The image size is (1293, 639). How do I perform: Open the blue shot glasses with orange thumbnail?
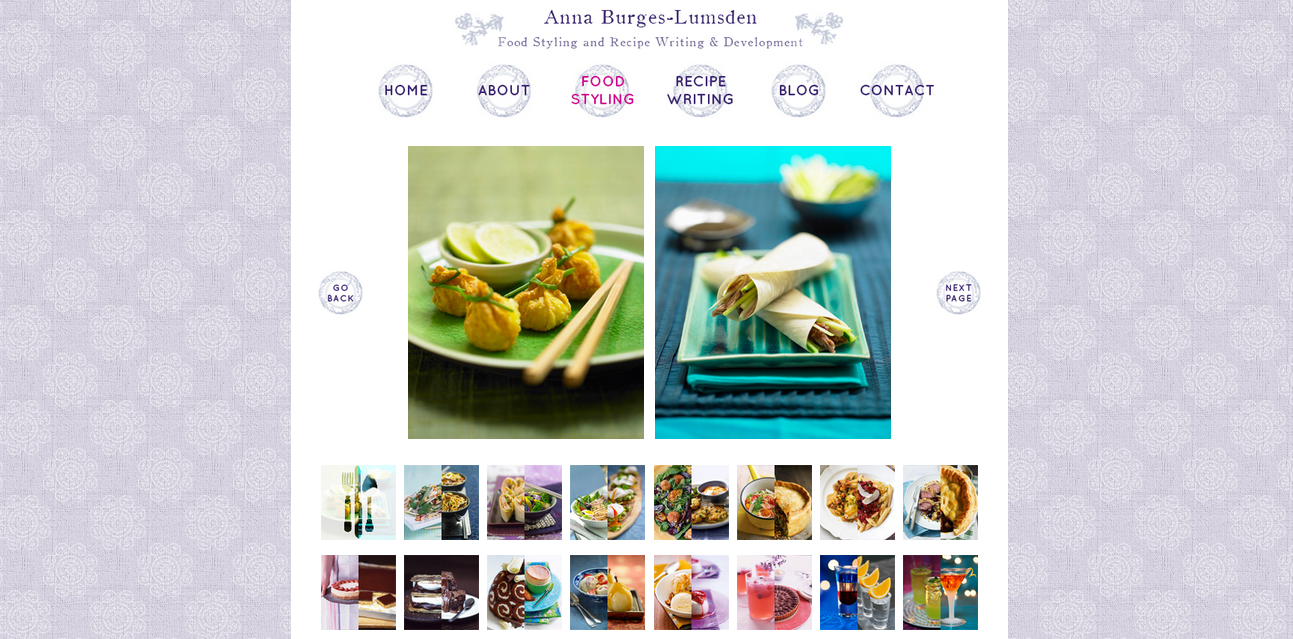click(857, 592)
